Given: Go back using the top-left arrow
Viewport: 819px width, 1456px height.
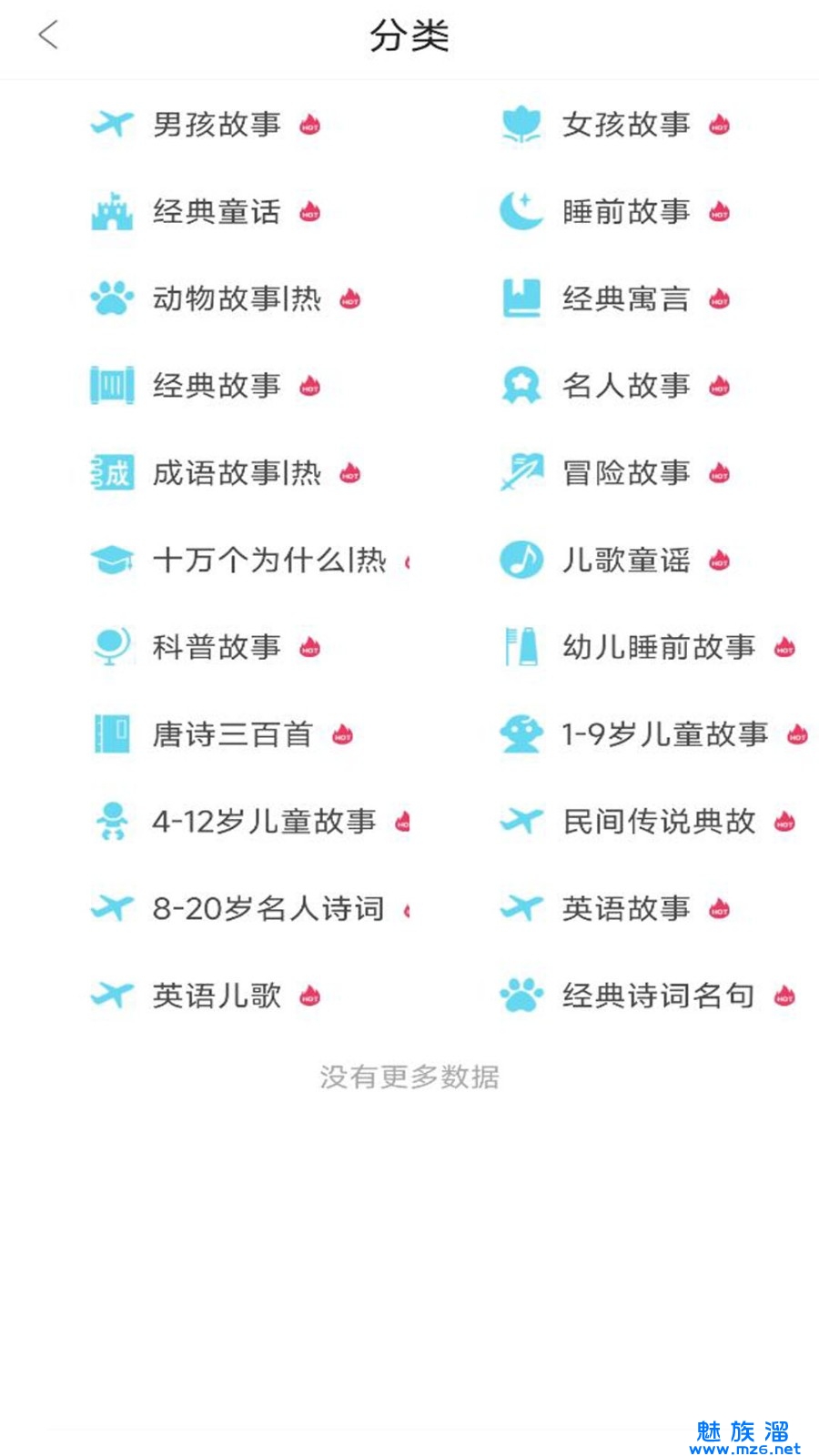Looking at the screenshot, I should pyautogui.click(x=48, y=35).
